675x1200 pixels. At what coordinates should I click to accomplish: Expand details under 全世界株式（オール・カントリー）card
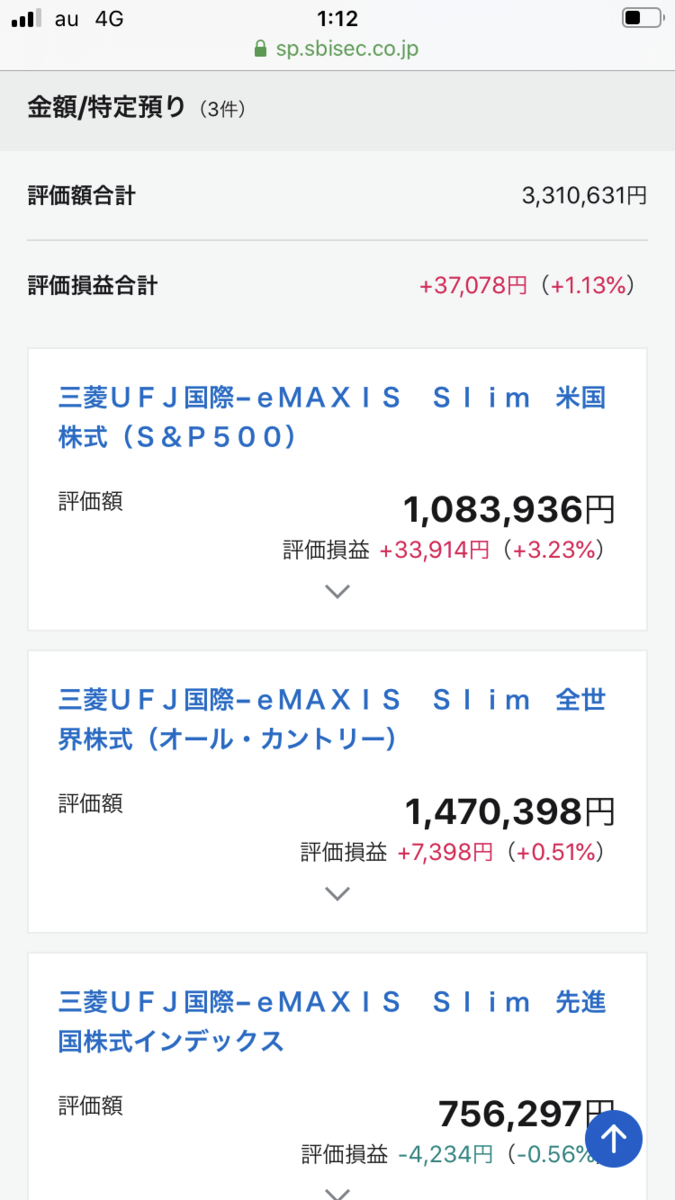click(x=338, y=893)
